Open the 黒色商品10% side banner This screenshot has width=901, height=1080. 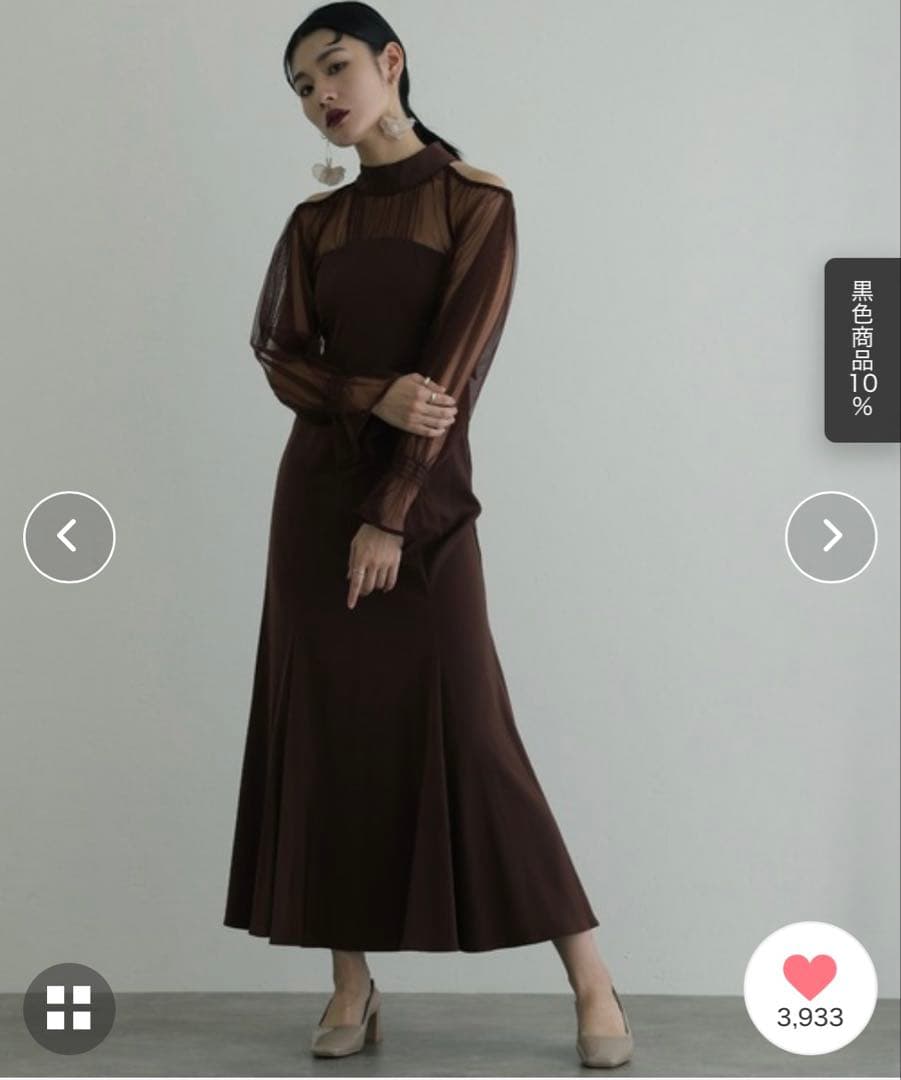coord(862,350)
